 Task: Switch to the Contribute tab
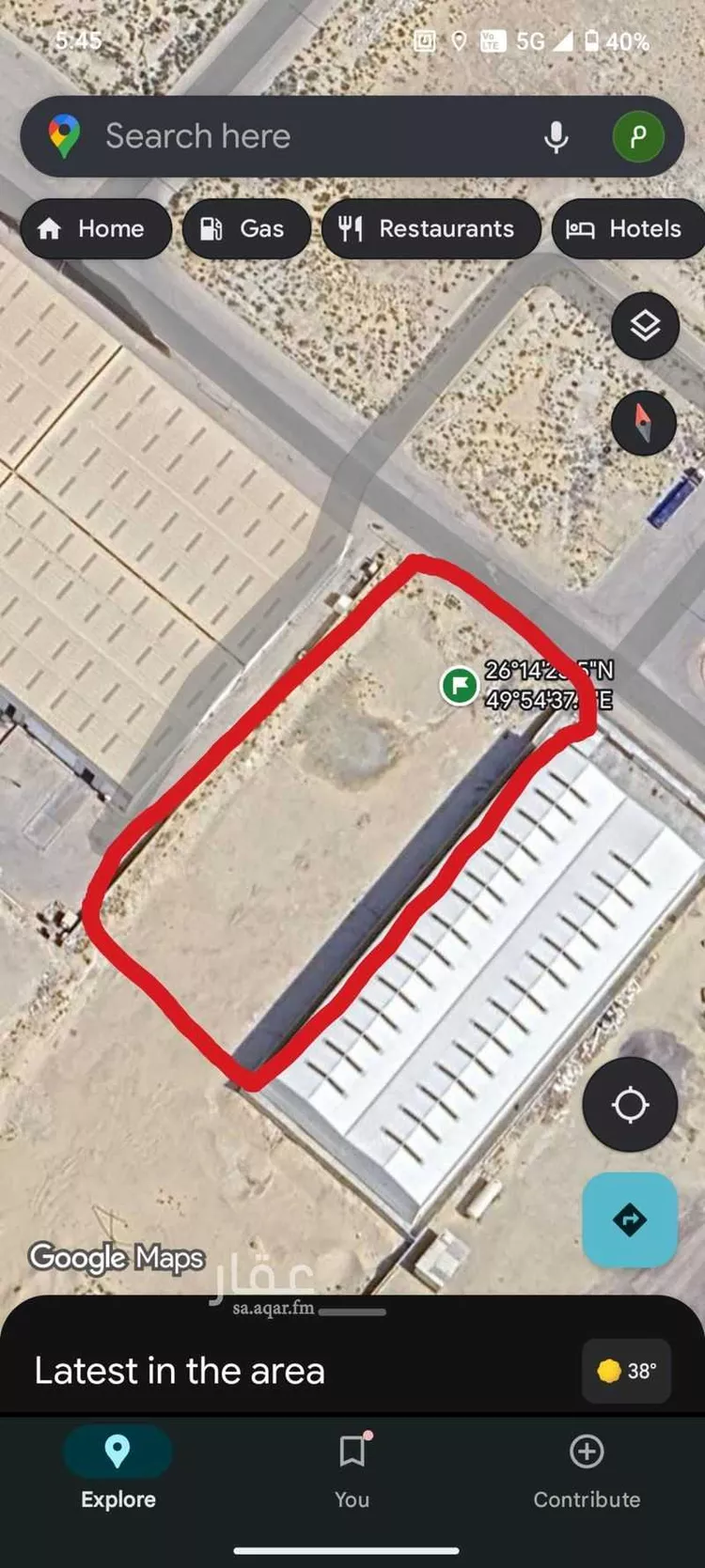(587, 1469)
